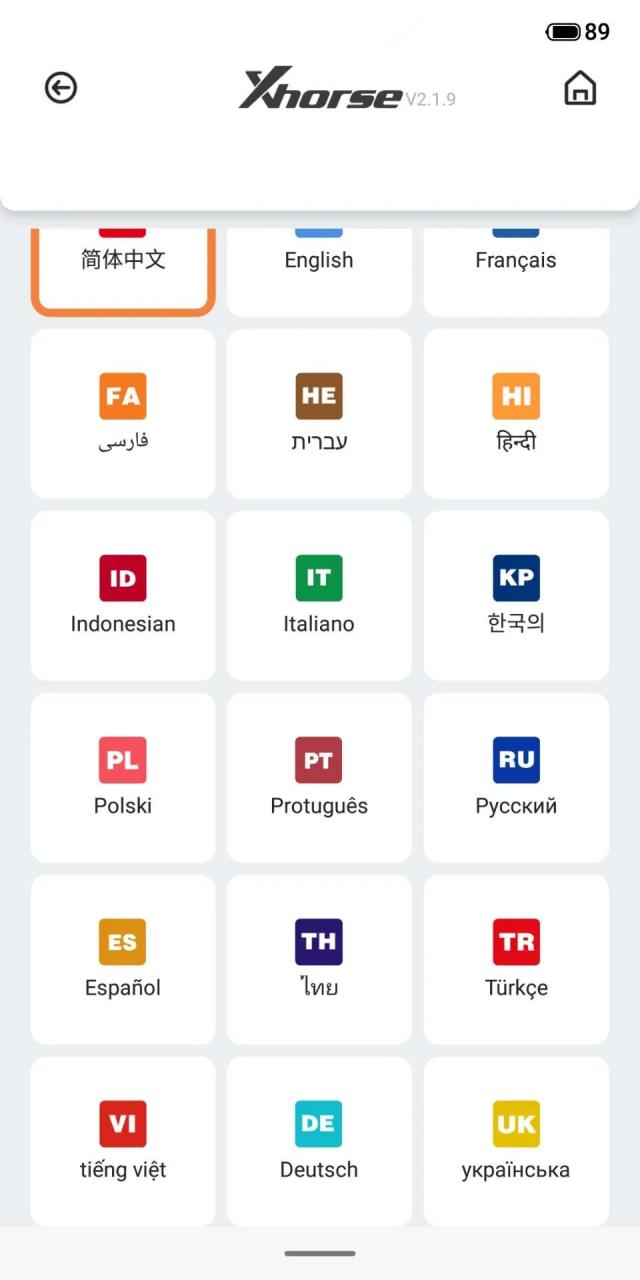Set language to Polski
Image resolution: width=640 pixels, height=1280 pixels.
pos(123,778)
